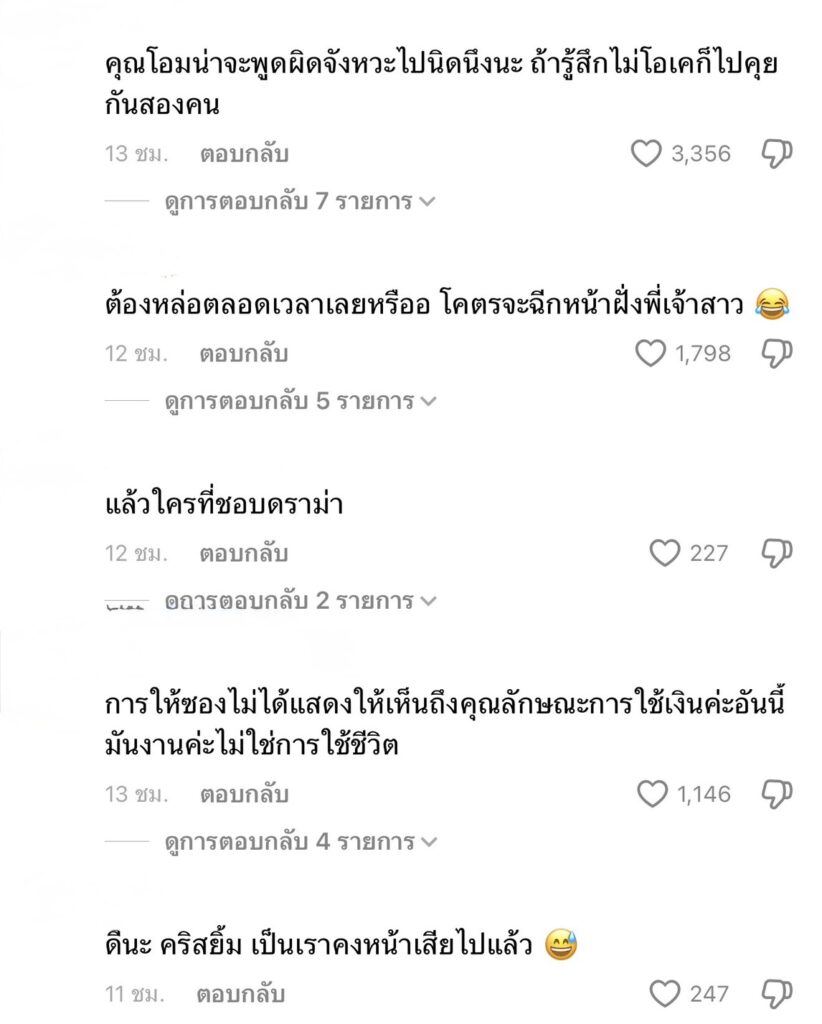Like the comment with 3,356 likes
Image resolution: width=822 pixels, height=1024 pixels.
(647, 154)
